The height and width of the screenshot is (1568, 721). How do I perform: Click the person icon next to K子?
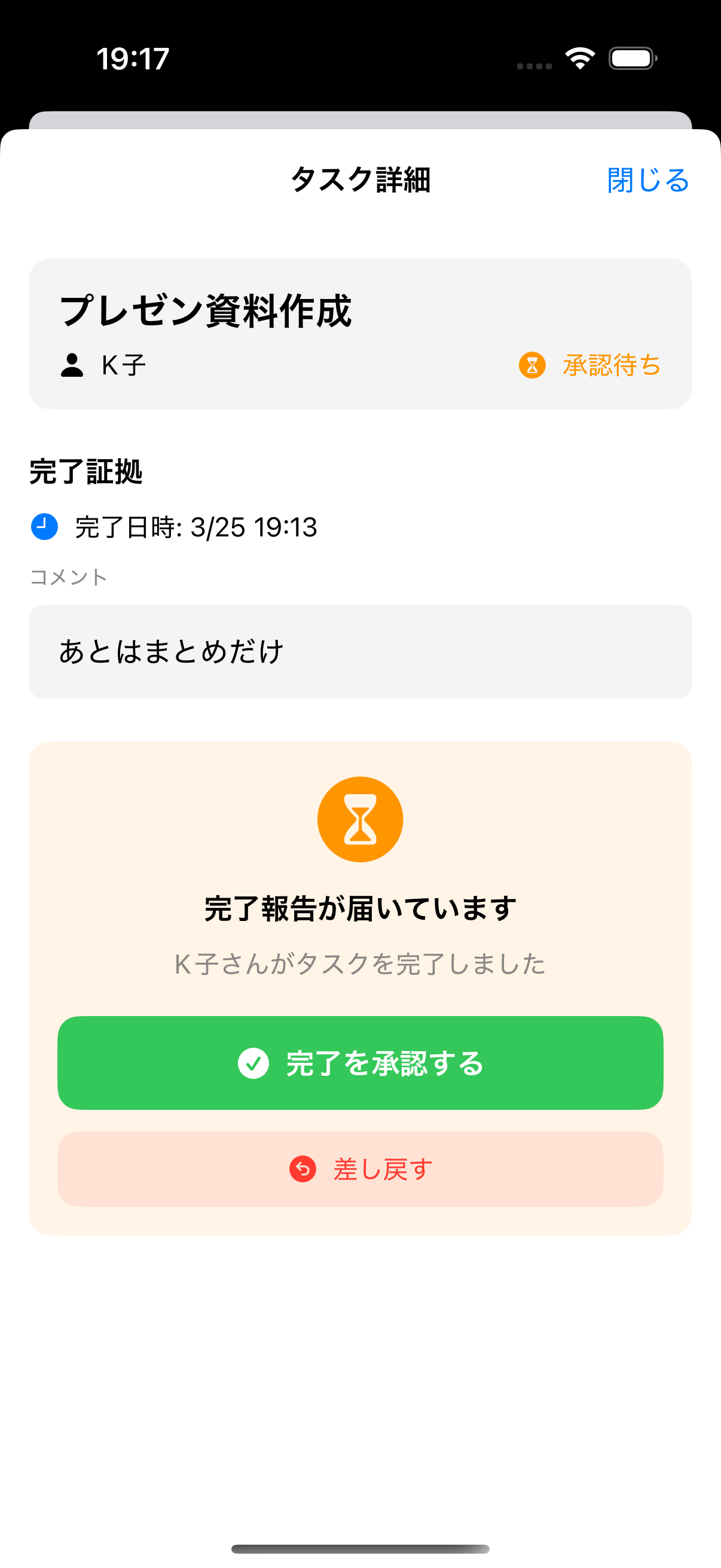72,365
